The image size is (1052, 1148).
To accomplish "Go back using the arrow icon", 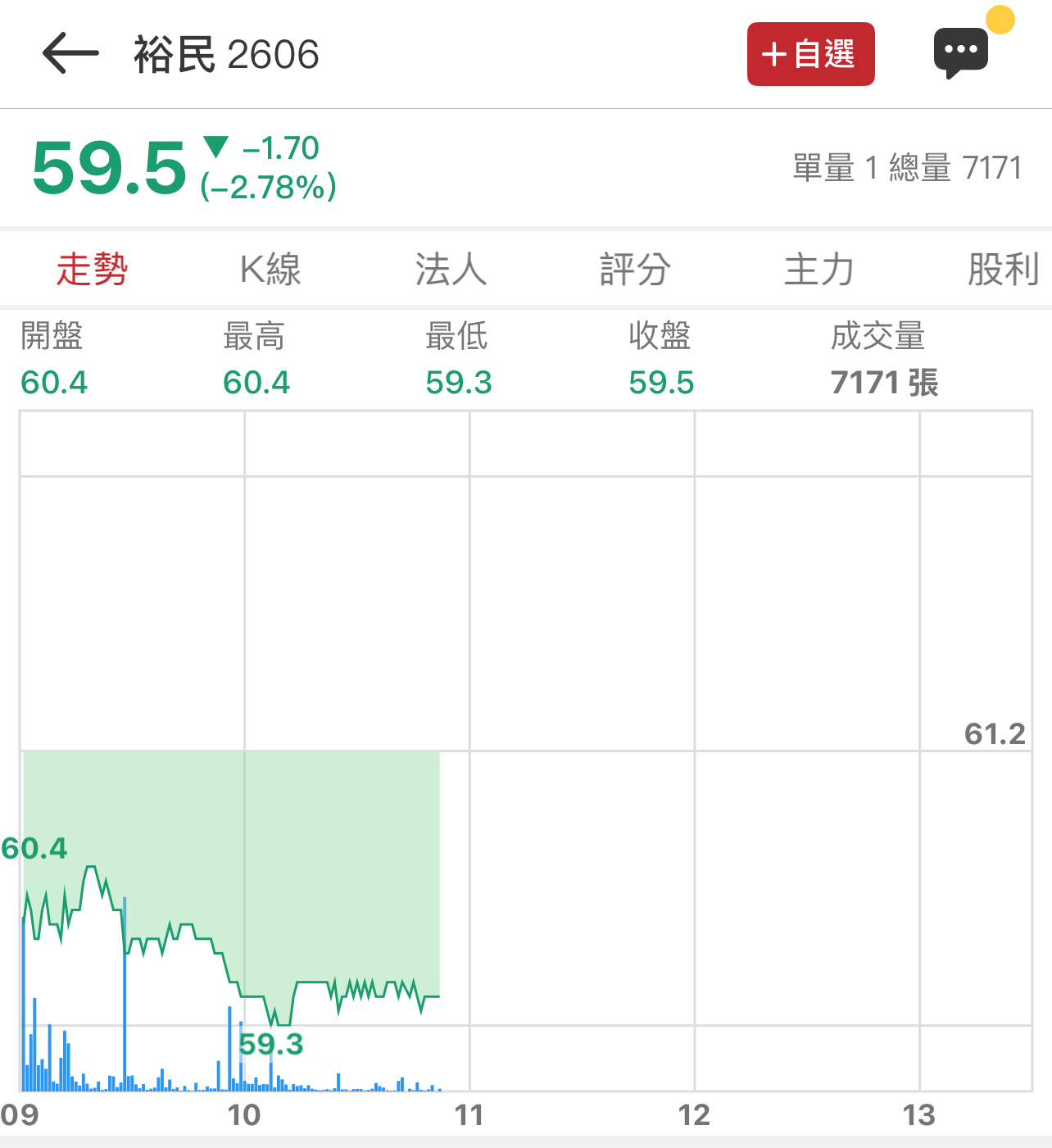I will tap(70, 54).
